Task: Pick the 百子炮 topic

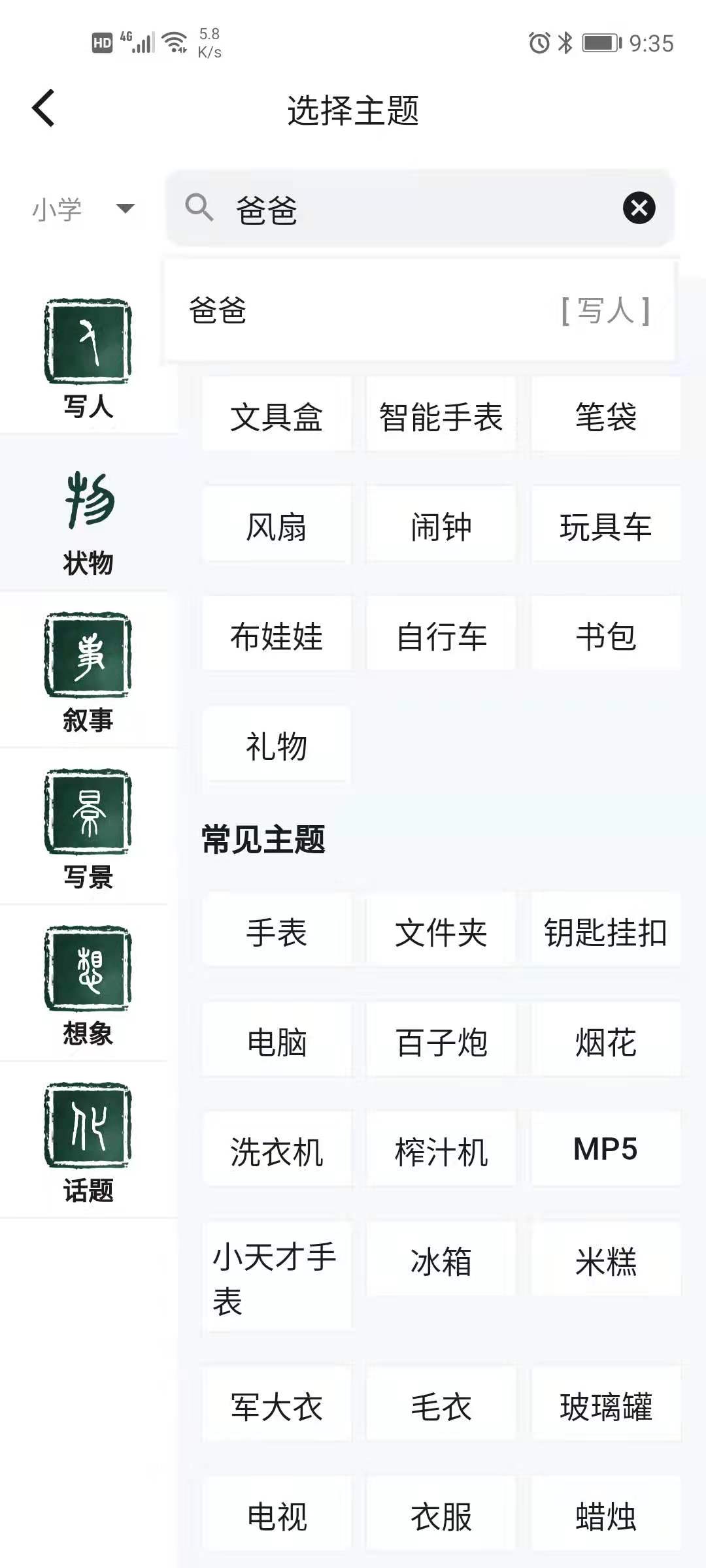Action: 441,1042
